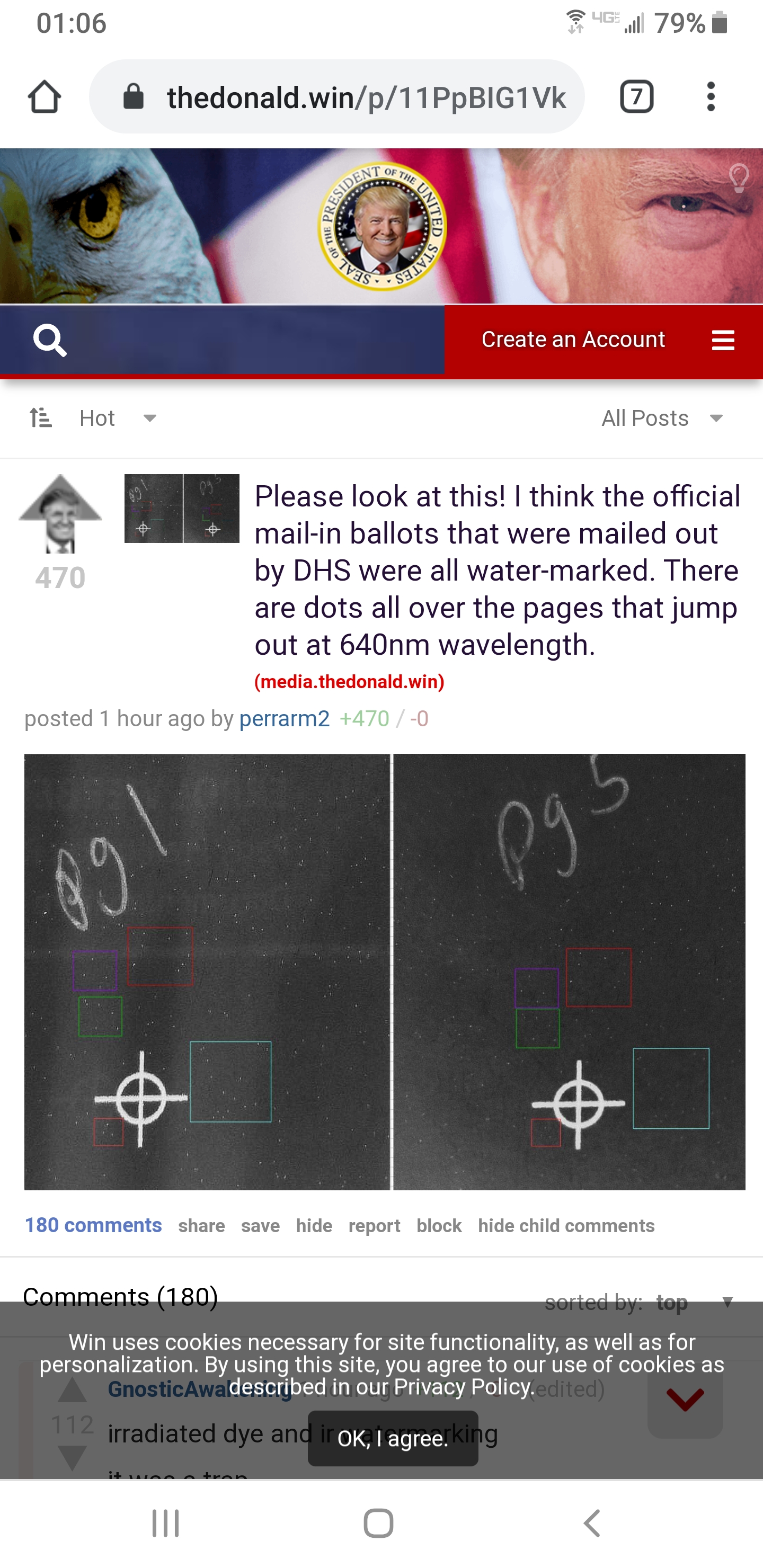Open the 180 comments link

click(x=93, y=1225)
